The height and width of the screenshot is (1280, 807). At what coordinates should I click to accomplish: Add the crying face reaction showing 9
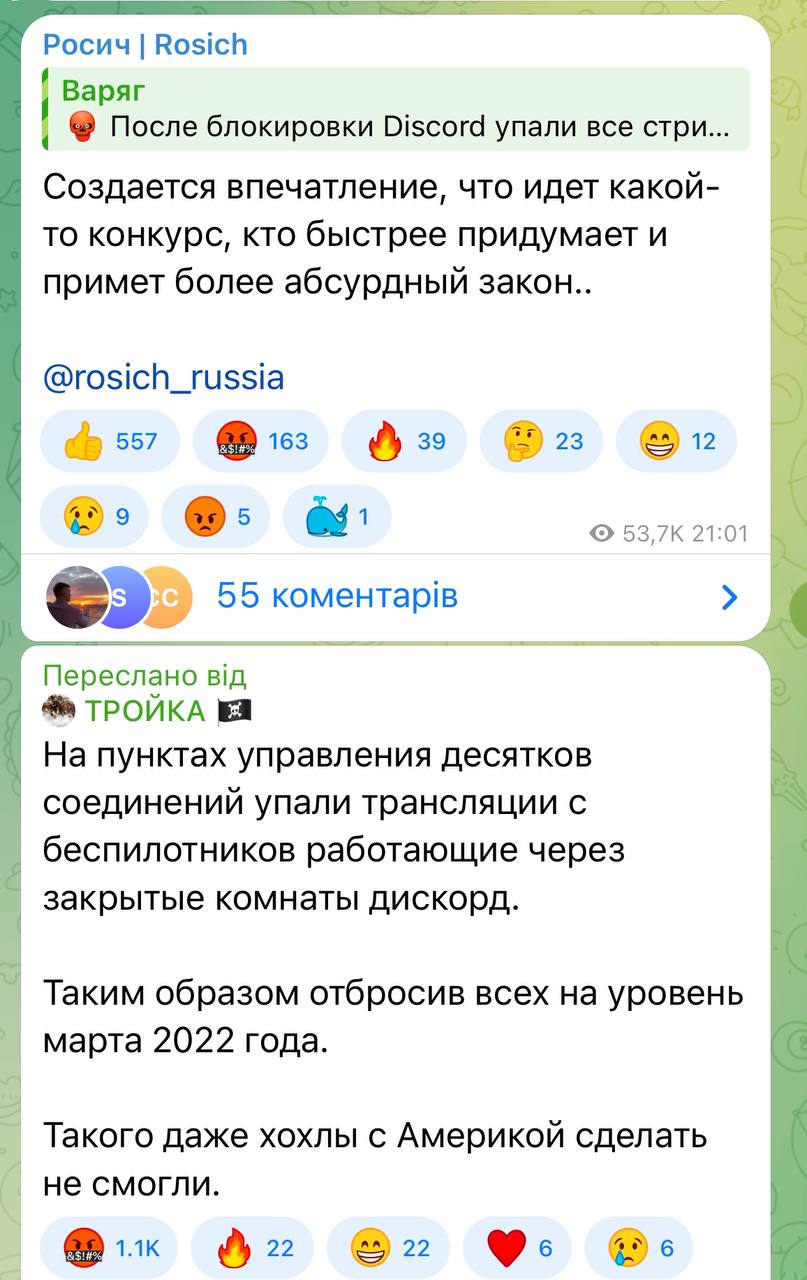point(97,516)
